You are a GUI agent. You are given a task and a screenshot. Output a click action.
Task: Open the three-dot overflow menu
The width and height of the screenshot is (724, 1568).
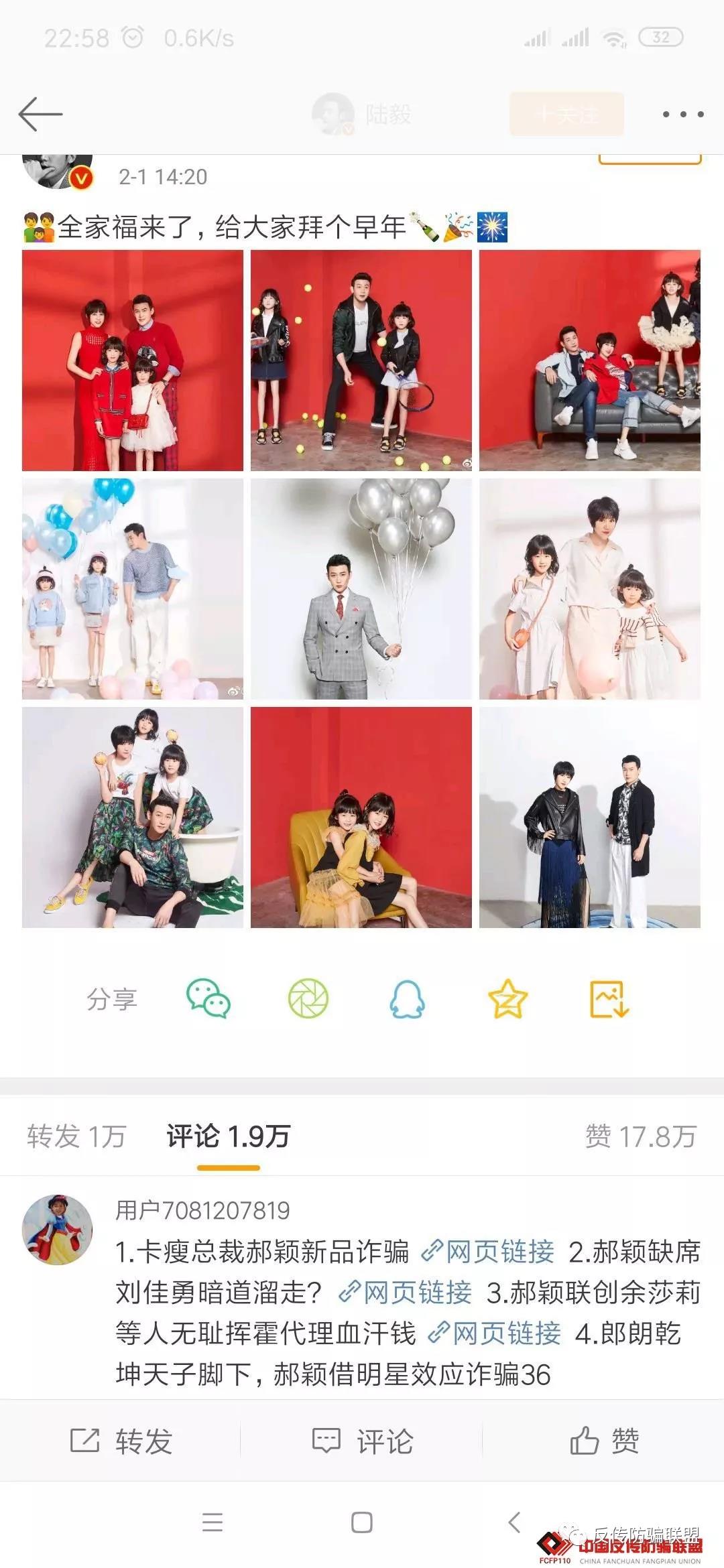click(x=682, y=115)
